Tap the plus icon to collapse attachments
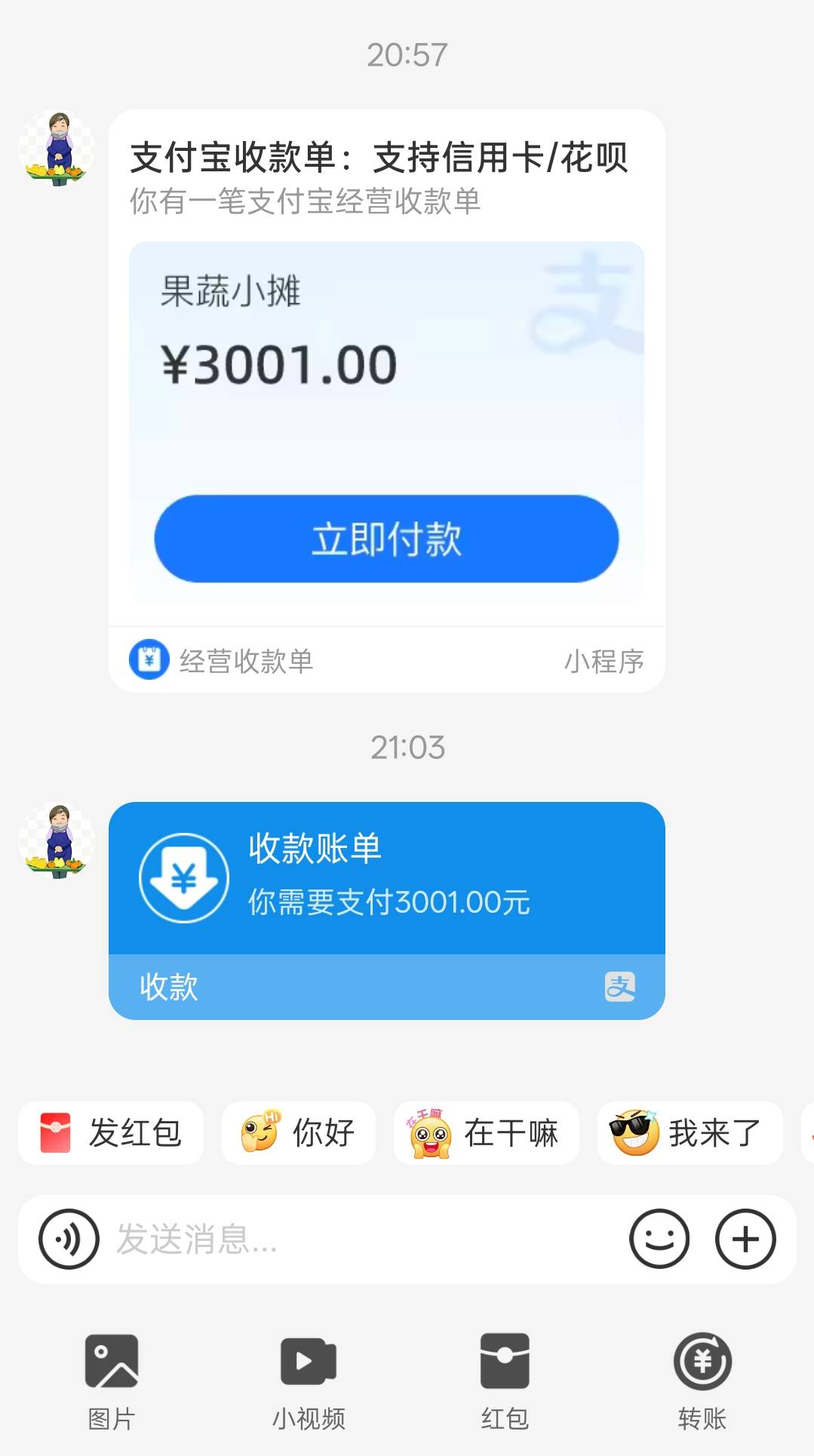 (745, 1239)
